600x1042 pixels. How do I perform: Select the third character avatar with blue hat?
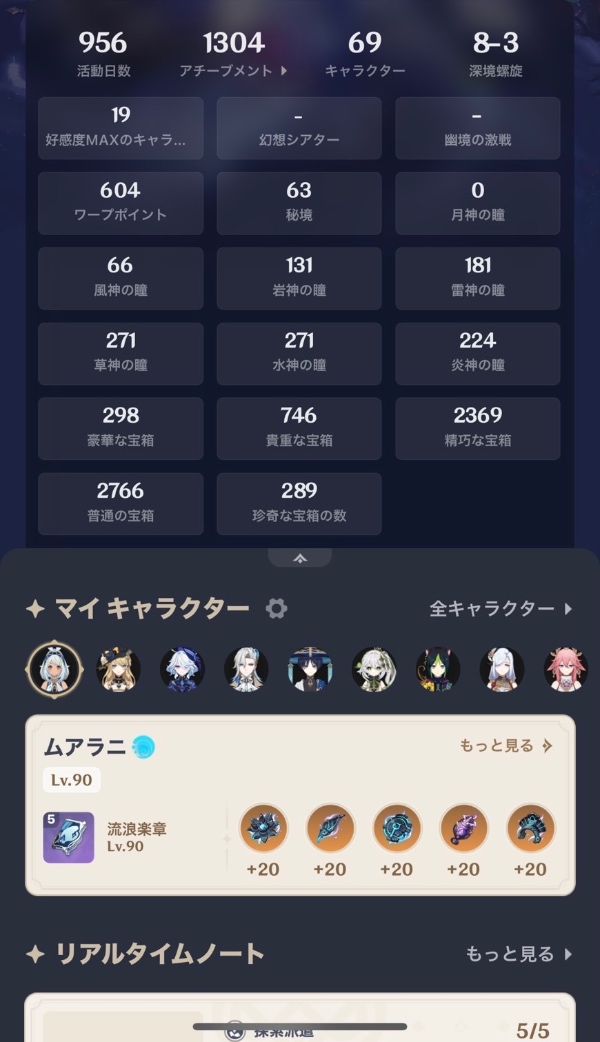click(182, 669)
